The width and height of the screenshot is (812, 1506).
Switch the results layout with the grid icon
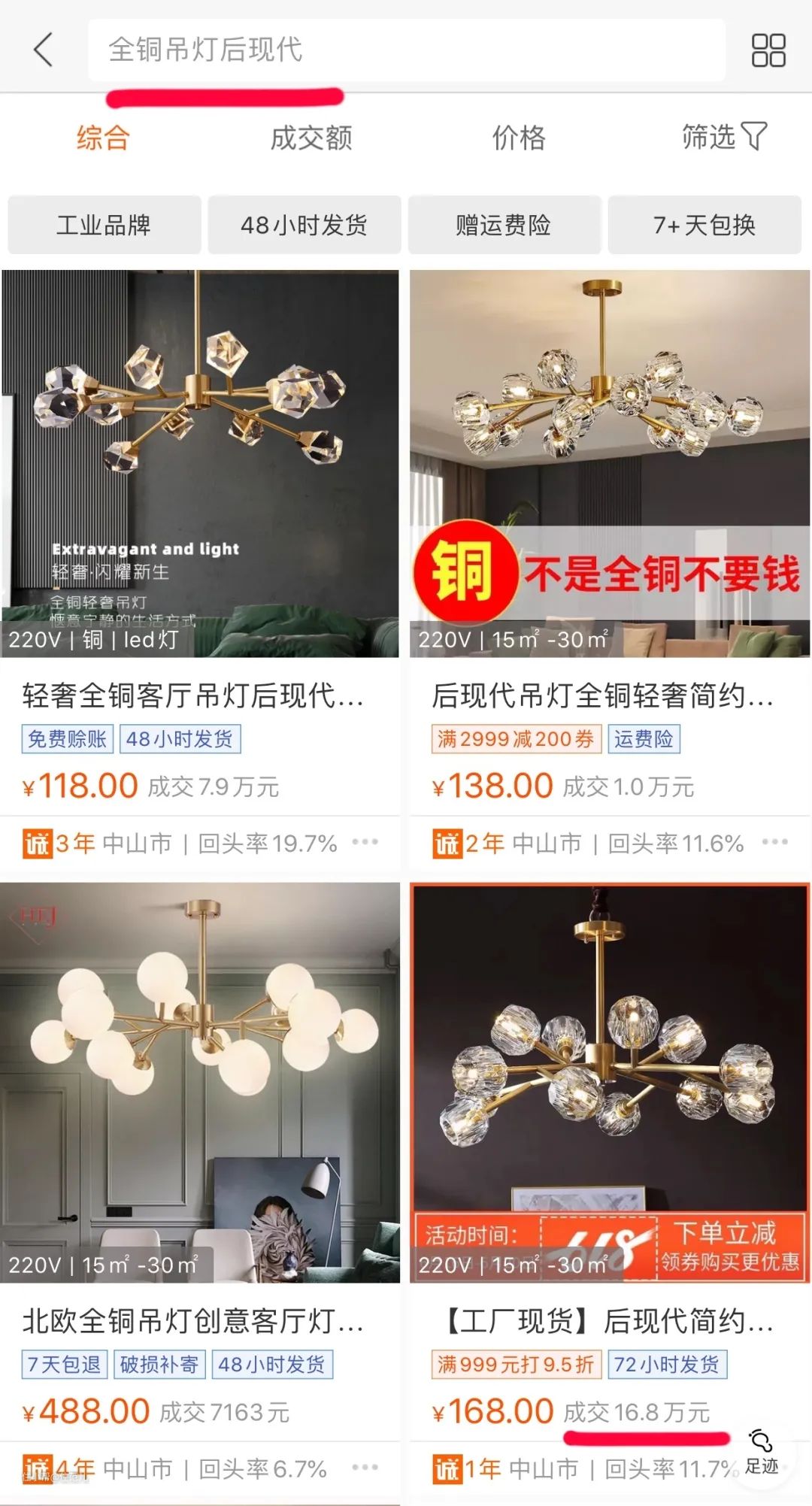[x=768, y=50]
